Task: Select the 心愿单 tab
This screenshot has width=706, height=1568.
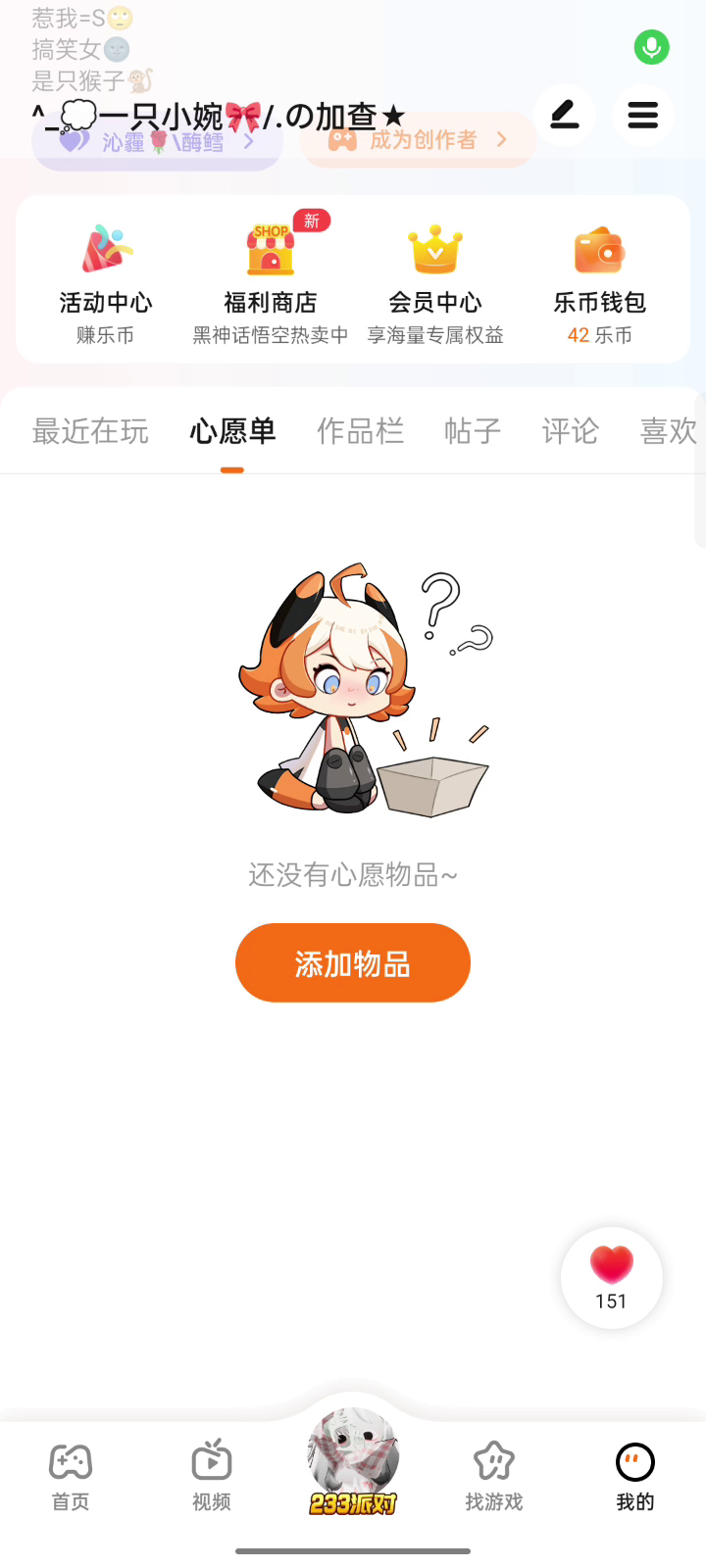Action: coord(232,431)
